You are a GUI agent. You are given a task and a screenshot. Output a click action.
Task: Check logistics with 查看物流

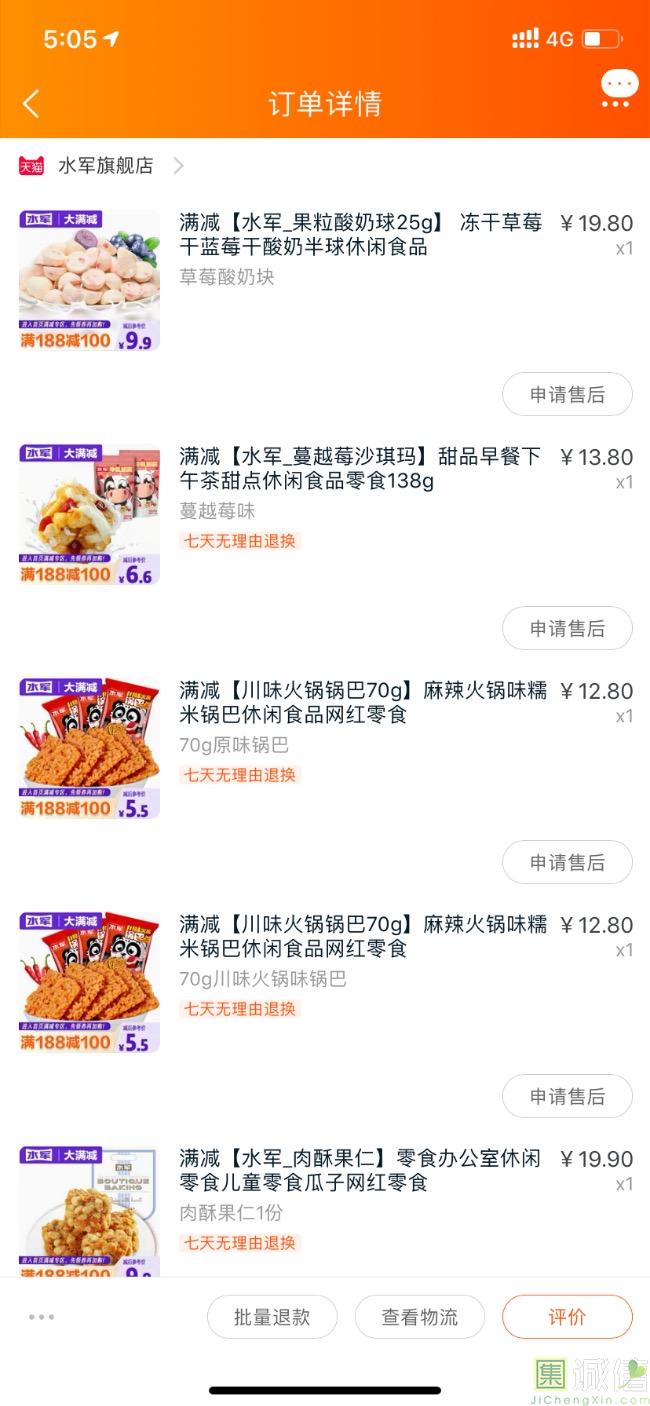tap(420, 1317)
